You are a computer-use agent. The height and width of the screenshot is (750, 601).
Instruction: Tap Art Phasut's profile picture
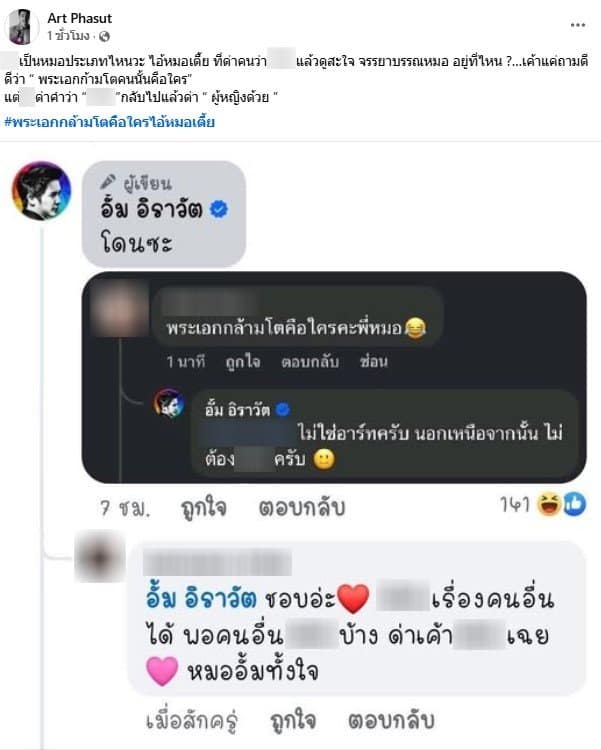22,26
